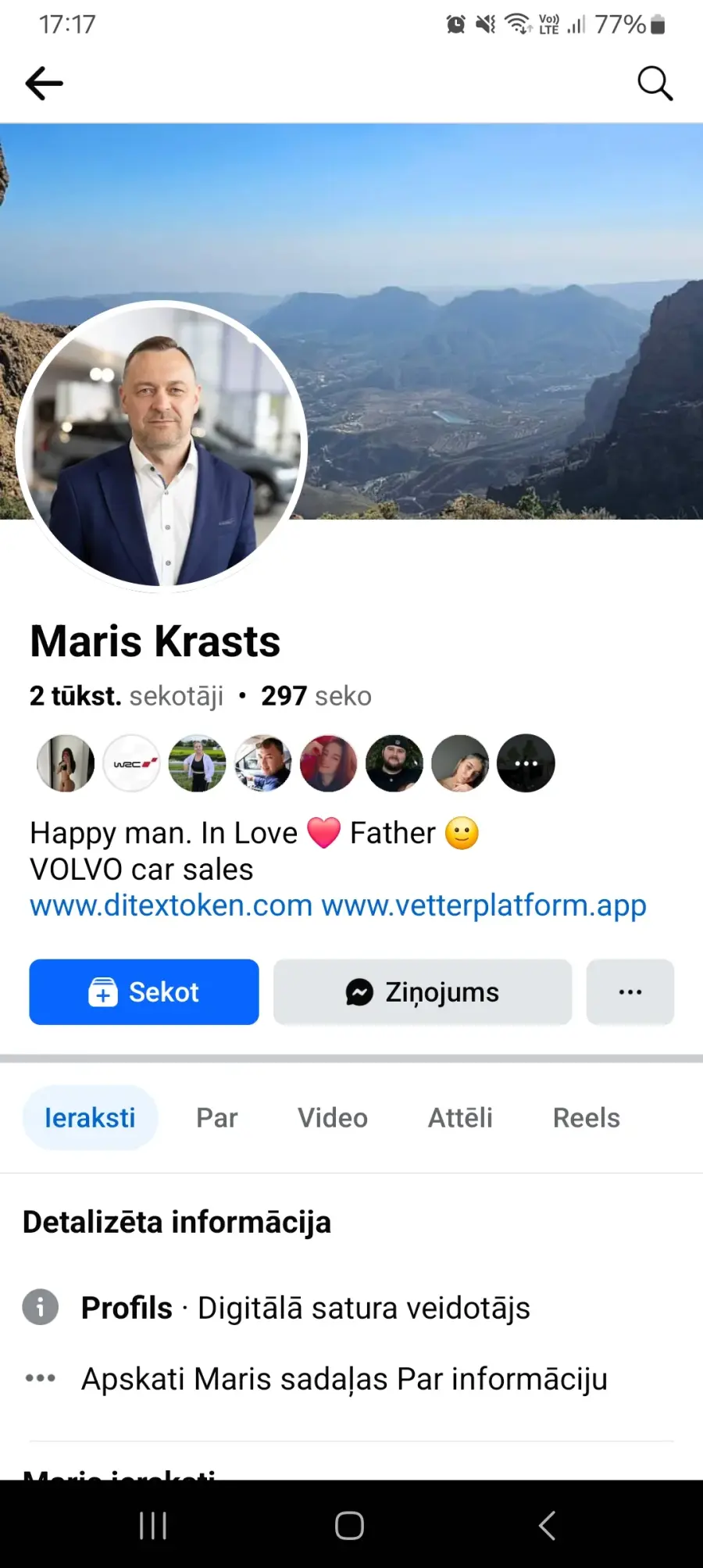
Task: View the 2 tūkst. sekotāji list
Action: pyautogui.click(x=127, y=695)
